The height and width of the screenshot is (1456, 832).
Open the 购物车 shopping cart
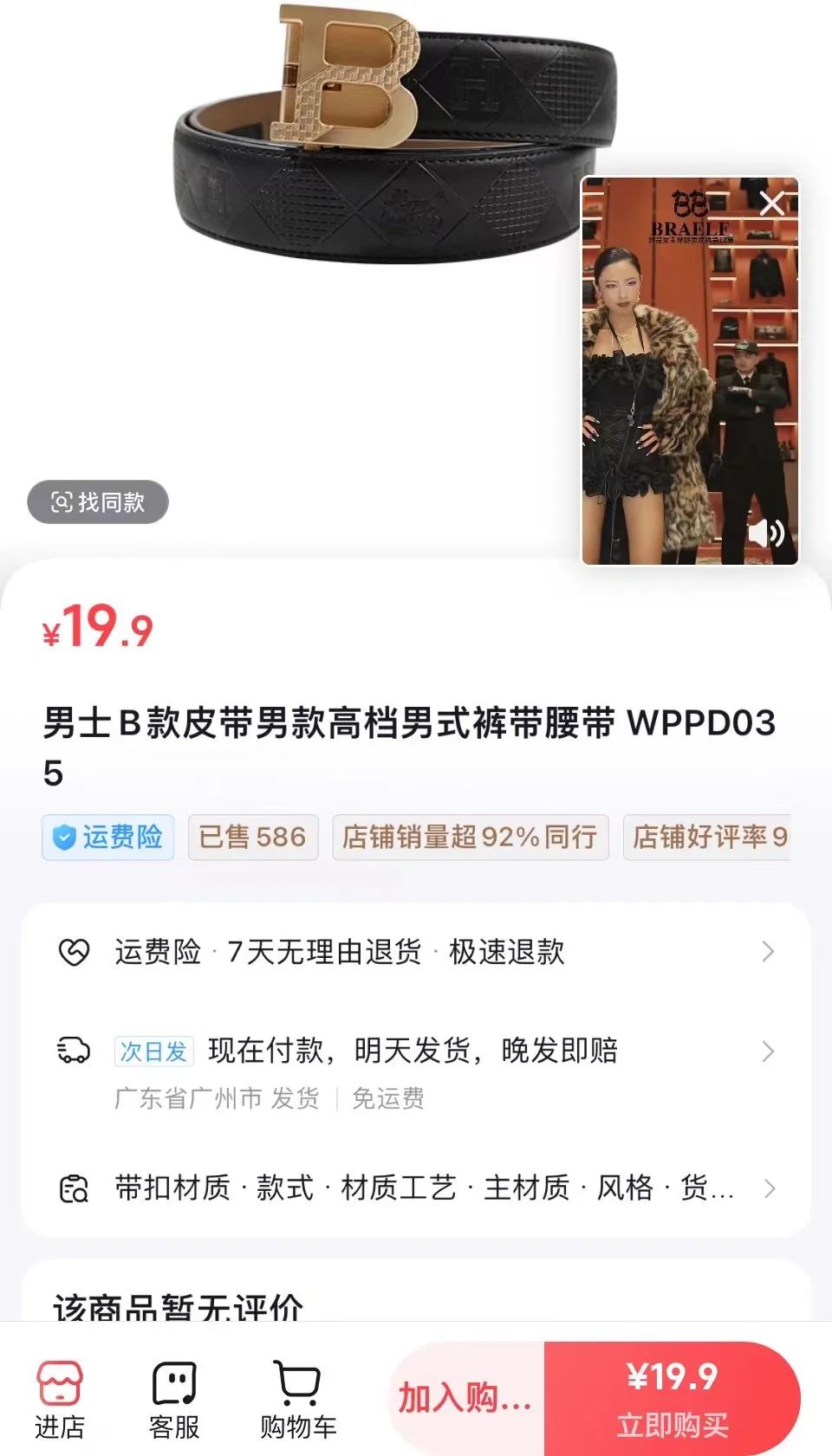(x=298, y=1399)
